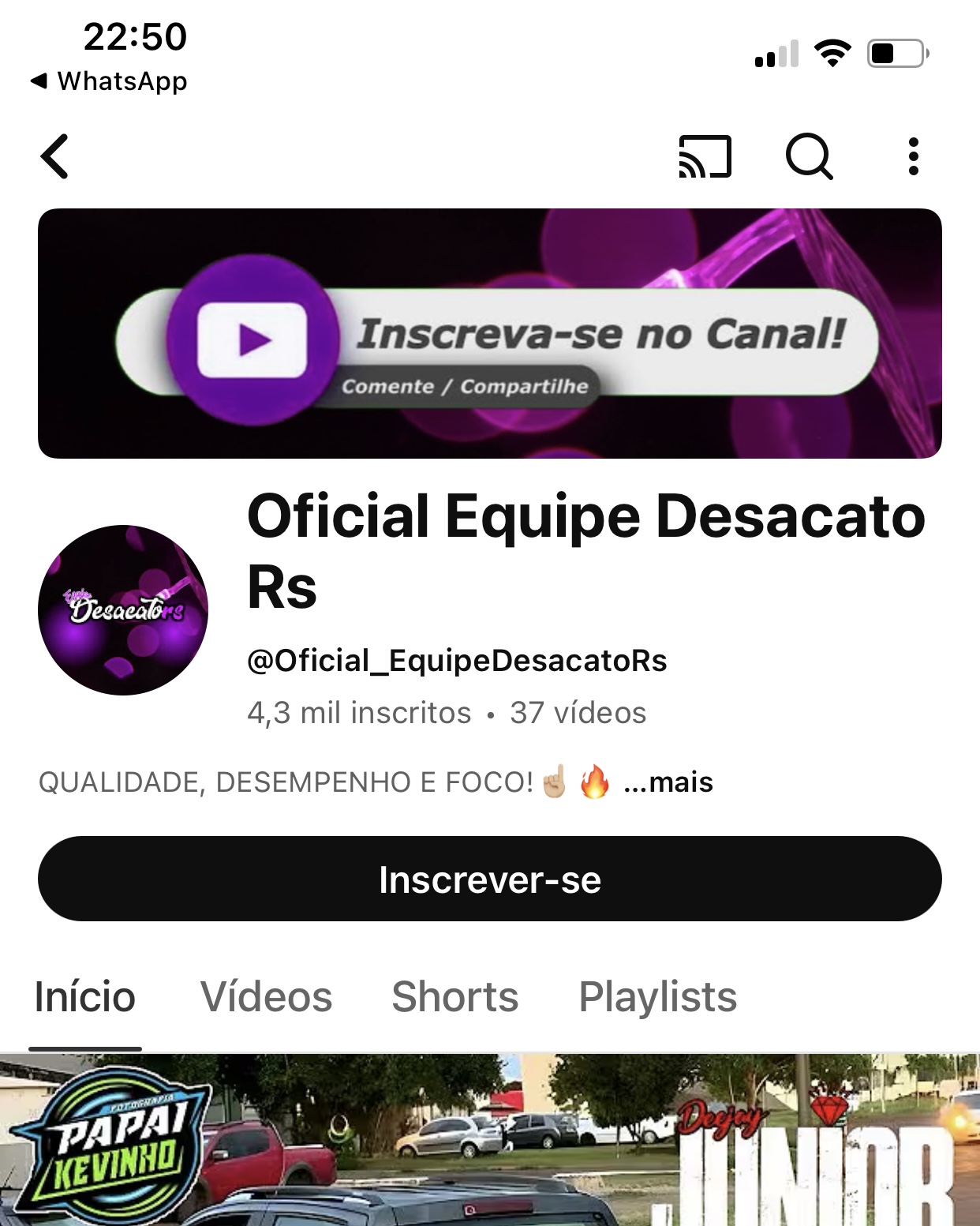
Task: Expand channel description with ...mais
Action: 668,782
